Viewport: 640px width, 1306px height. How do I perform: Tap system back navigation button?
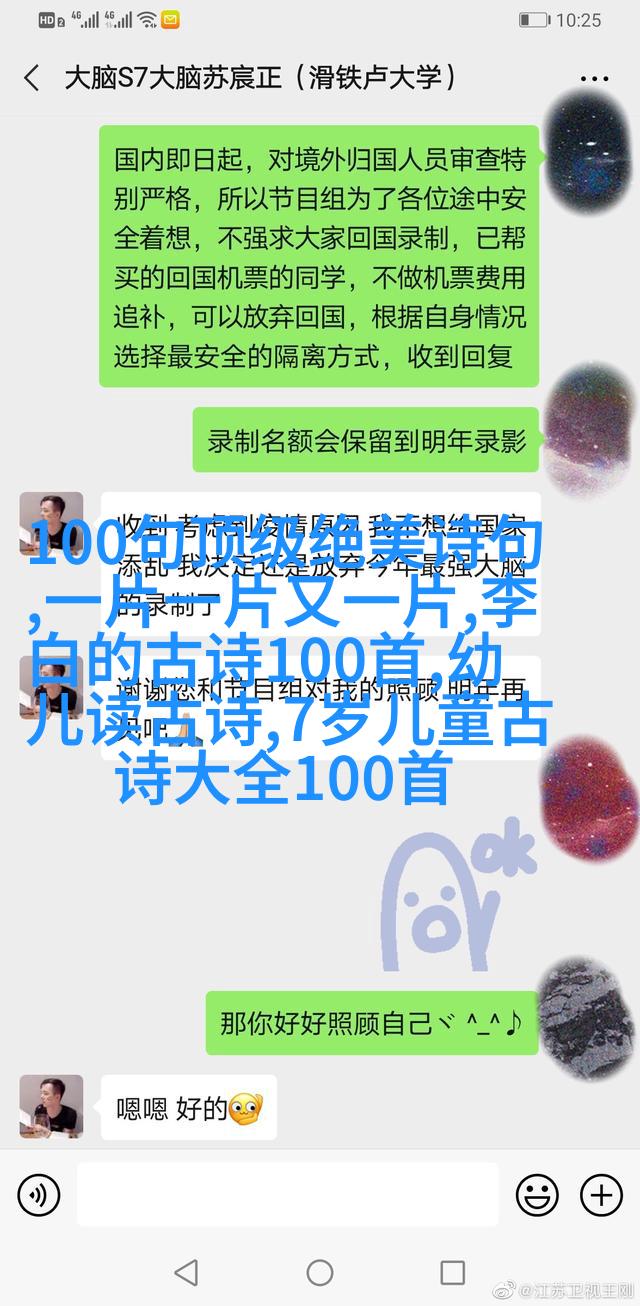pos(186,1273)
